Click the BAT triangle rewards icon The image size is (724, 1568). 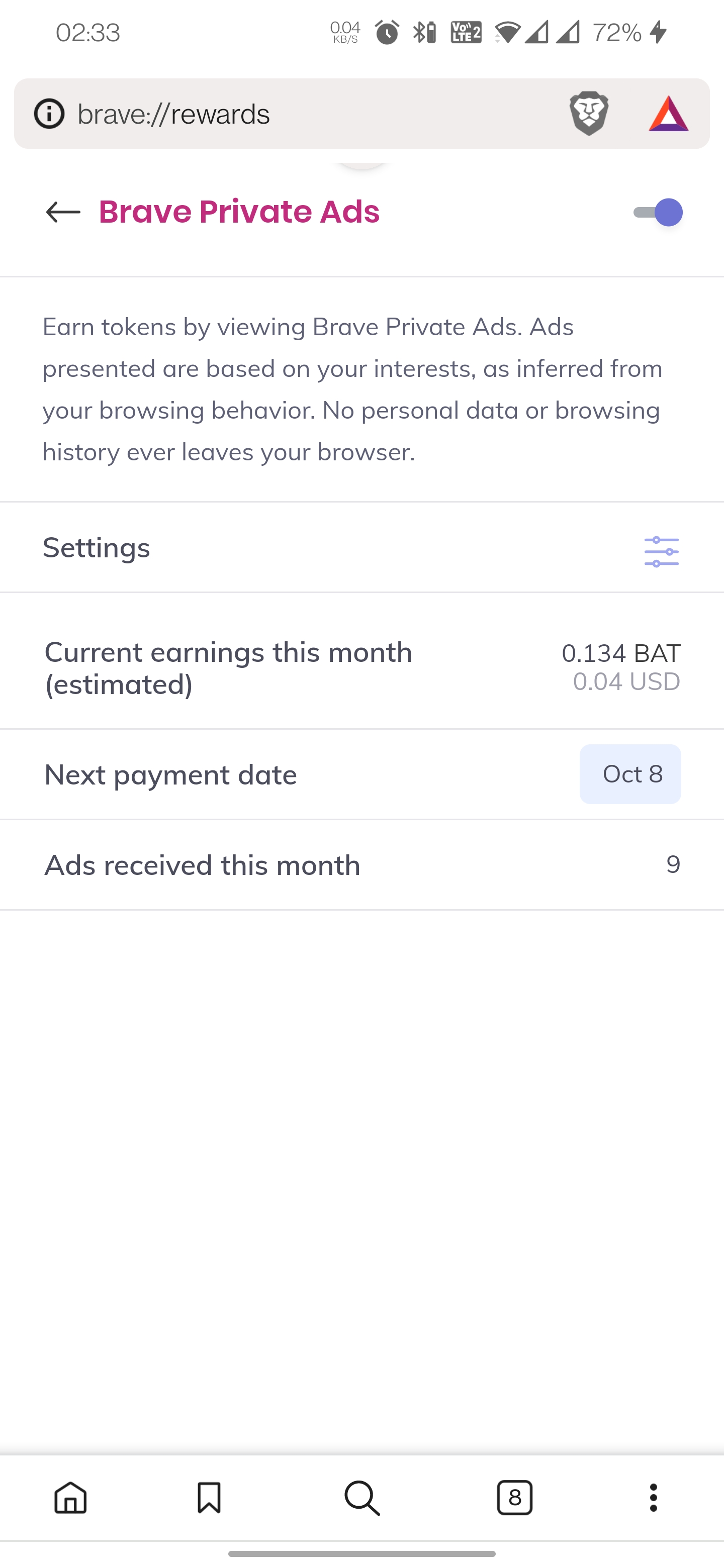pos(670,113)
